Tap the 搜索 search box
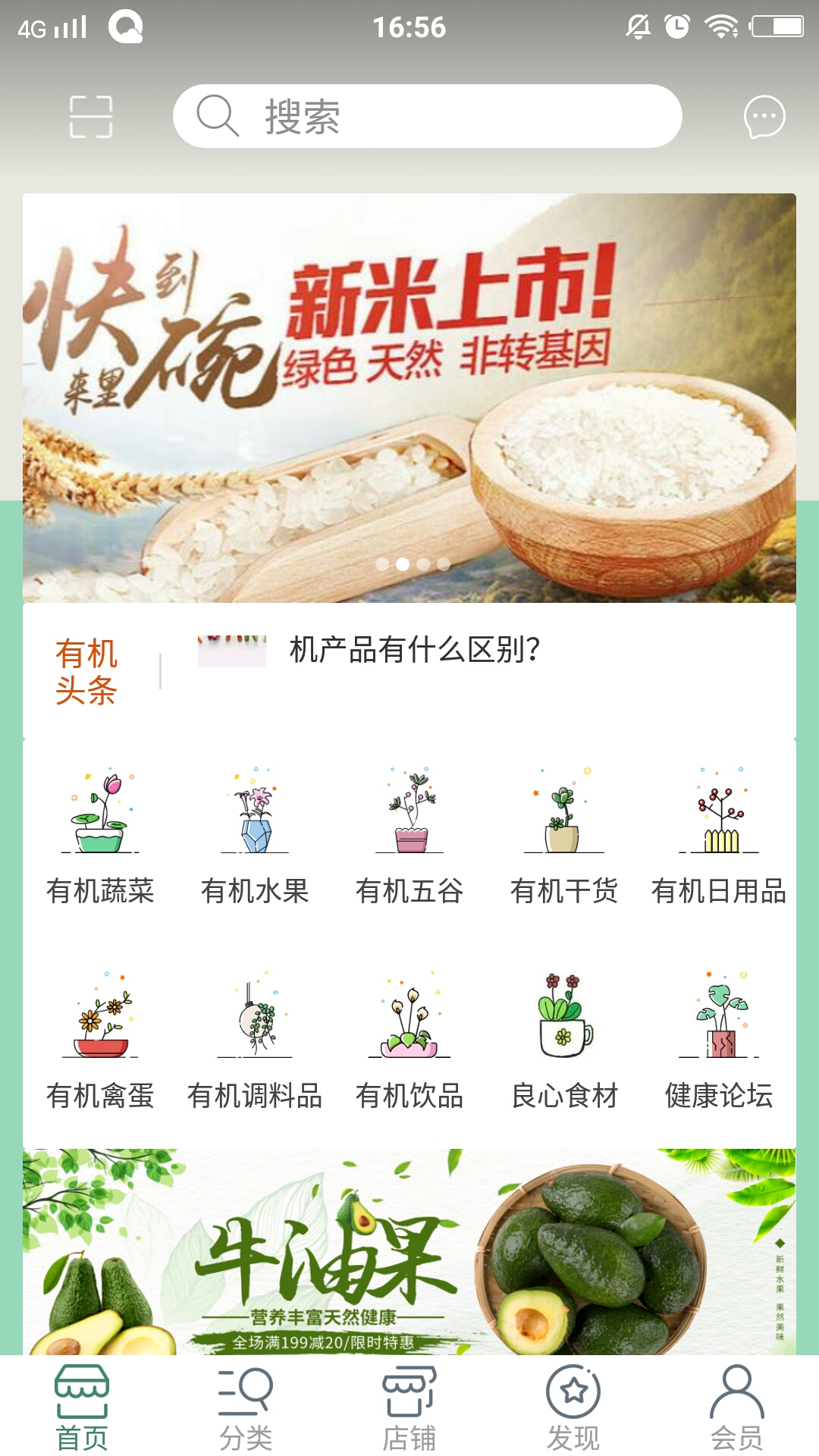Viewport: 819px width, 1456px height. tap(427, 116)
